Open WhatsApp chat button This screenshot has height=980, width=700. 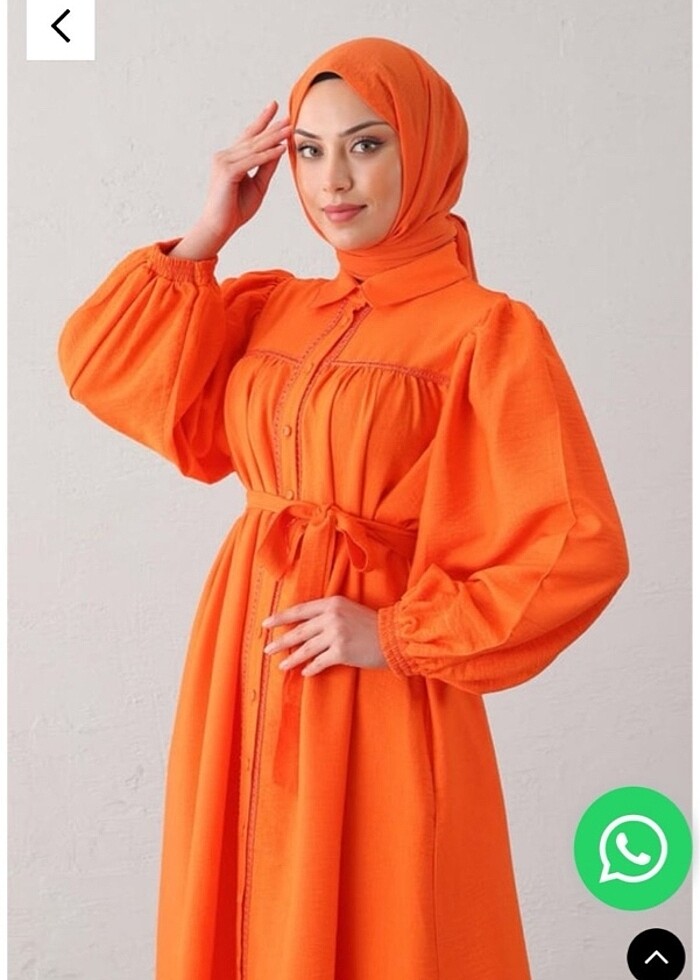(x=633, y=848)
